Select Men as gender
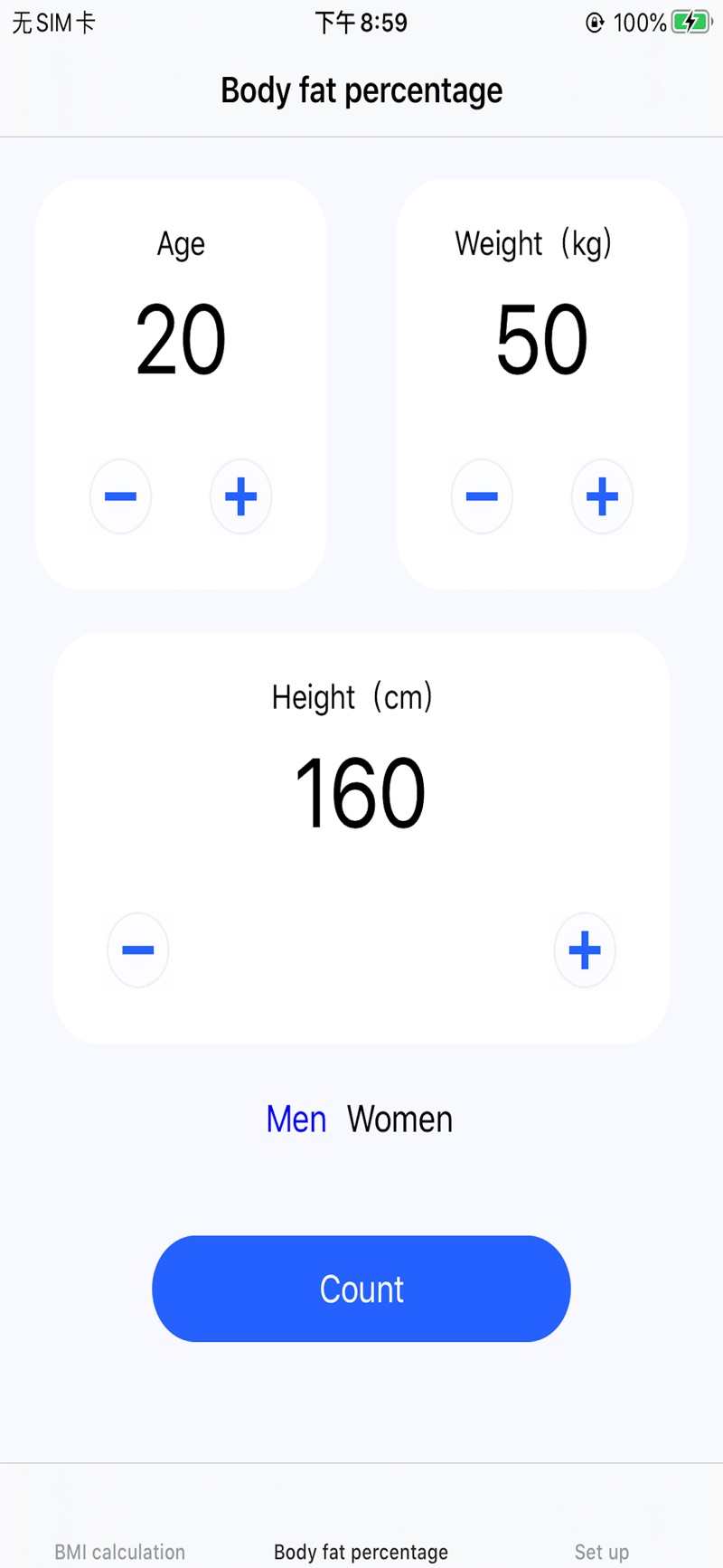The width and height of the screenshot is (723, 1568). point(296,1119)
